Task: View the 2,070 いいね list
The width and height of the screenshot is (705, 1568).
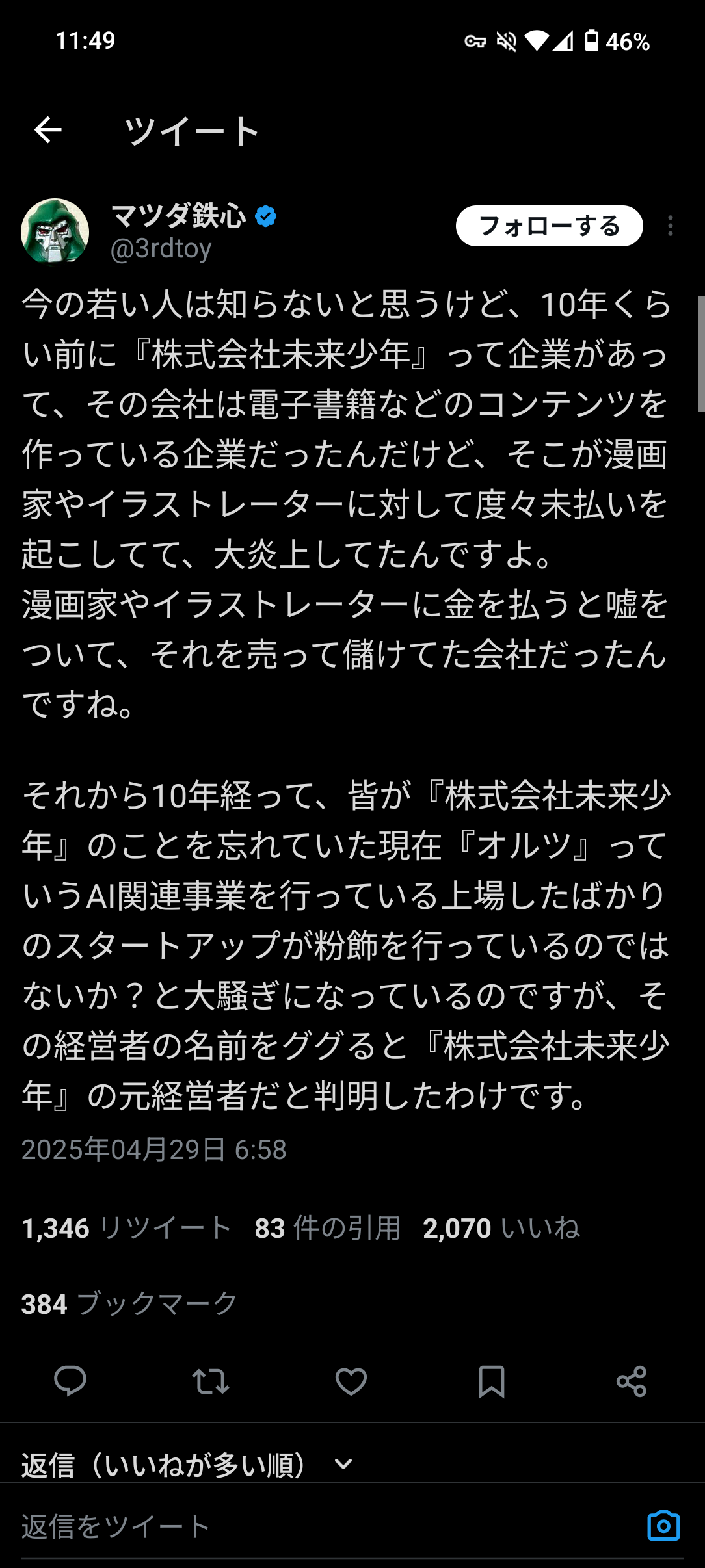Action: click(501, 1229)
